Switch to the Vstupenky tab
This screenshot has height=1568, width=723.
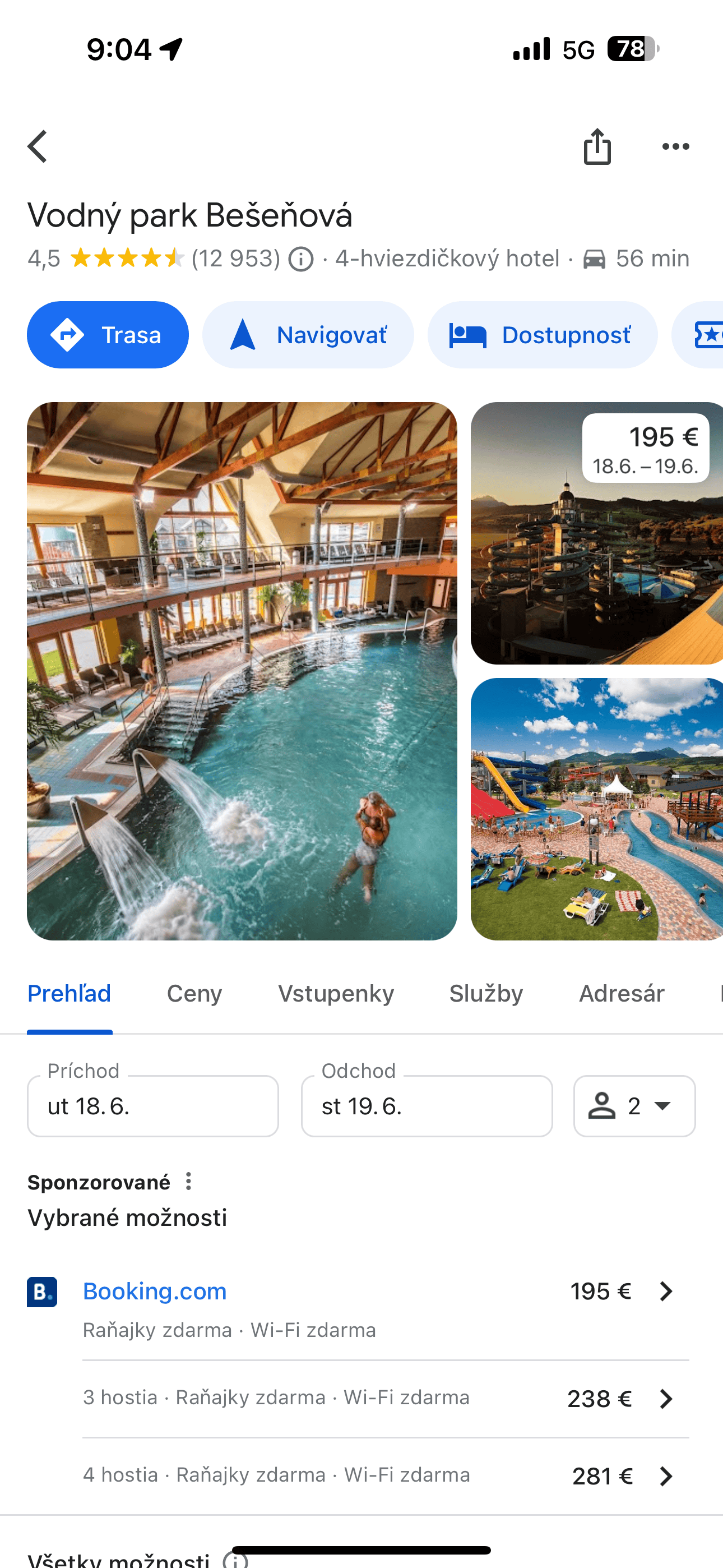point(336,993)
